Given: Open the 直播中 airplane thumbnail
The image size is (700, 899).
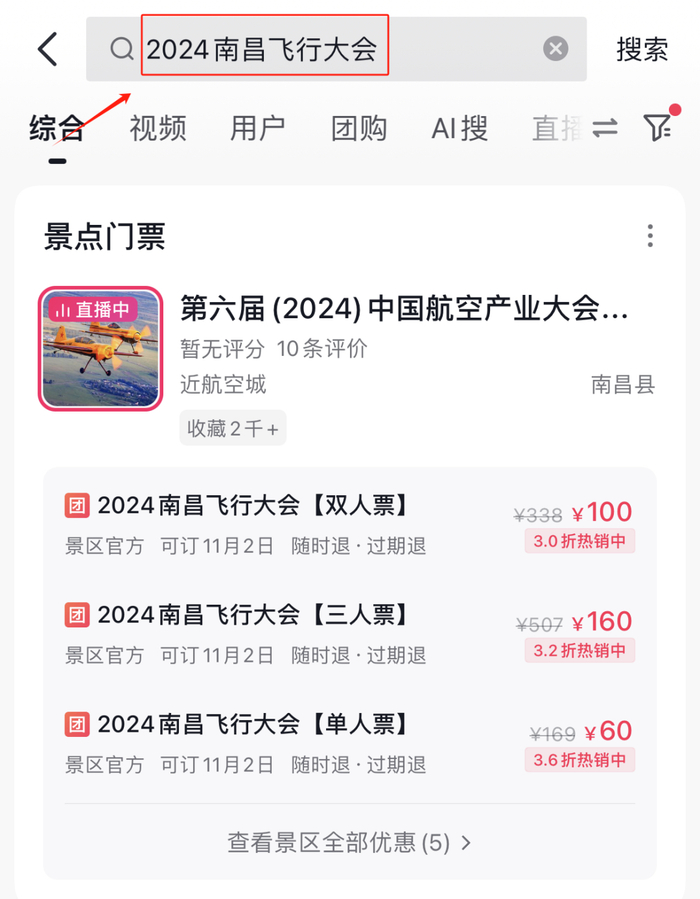Looking at the screenshot, I should click(x=100, y=349).
